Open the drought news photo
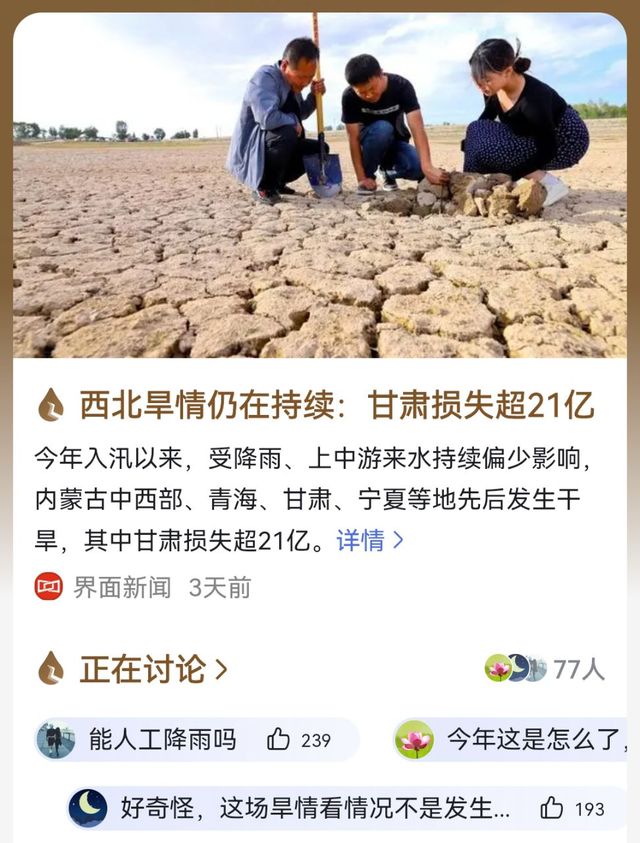 [320, 185]
